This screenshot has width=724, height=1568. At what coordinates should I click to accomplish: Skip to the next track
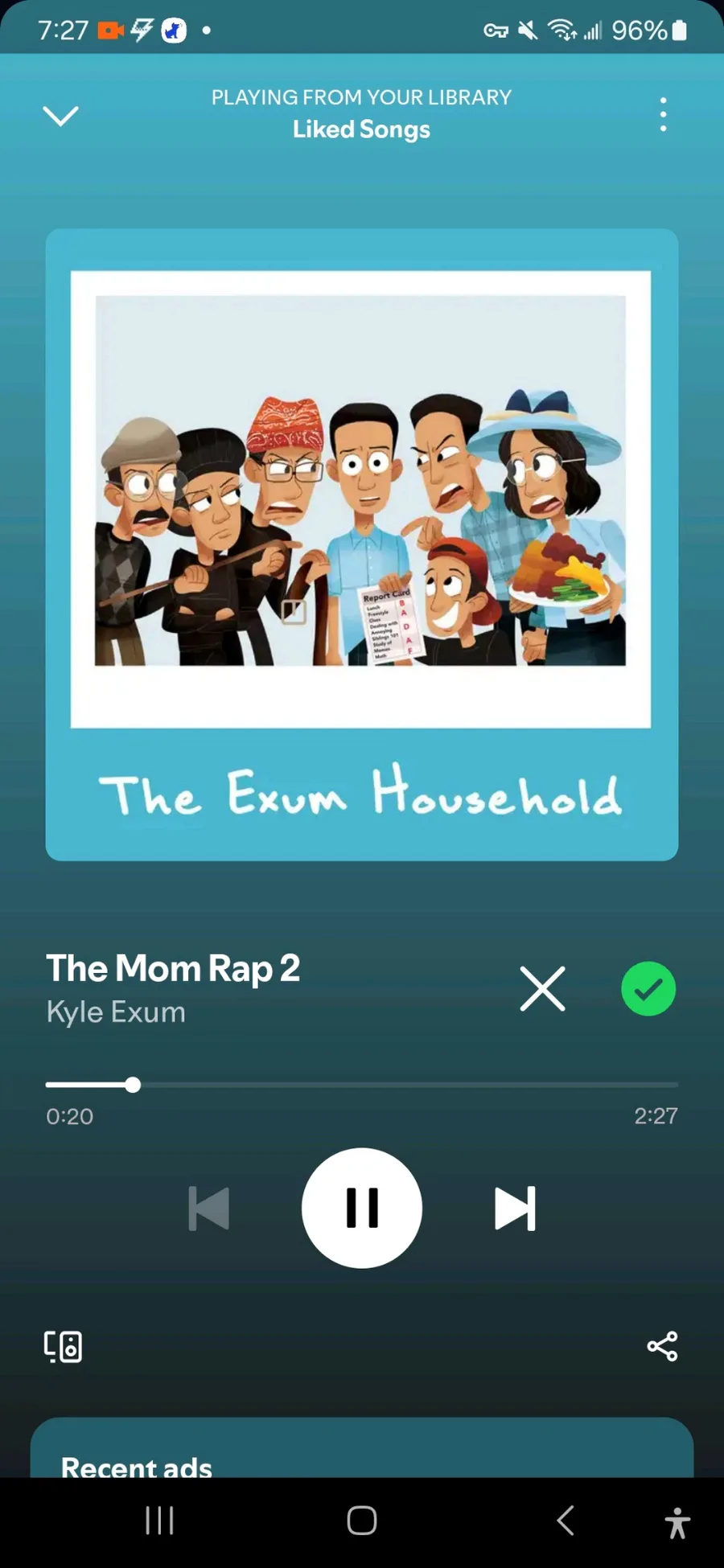(515, 1208)
